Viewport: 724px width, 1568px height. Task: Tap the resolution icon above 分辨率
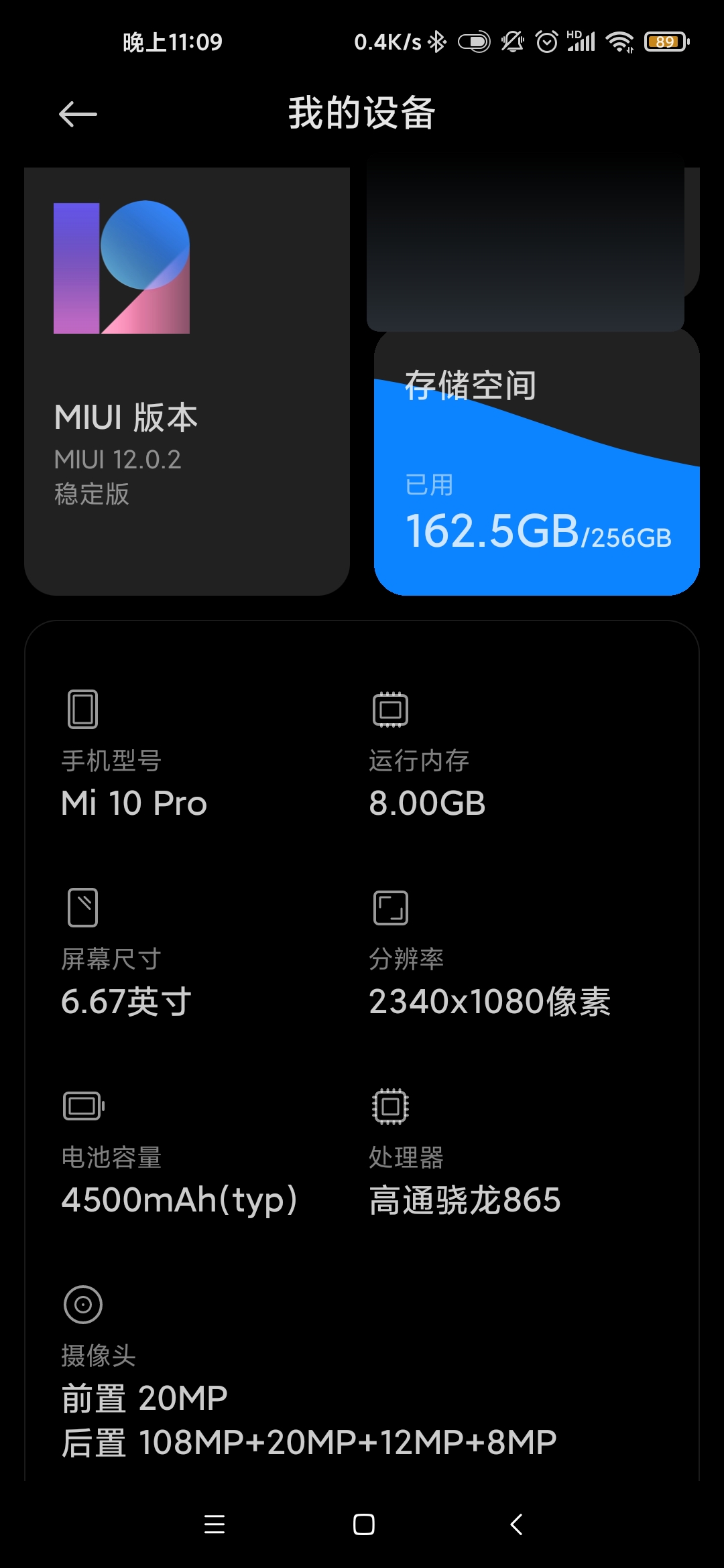point(391,909)
